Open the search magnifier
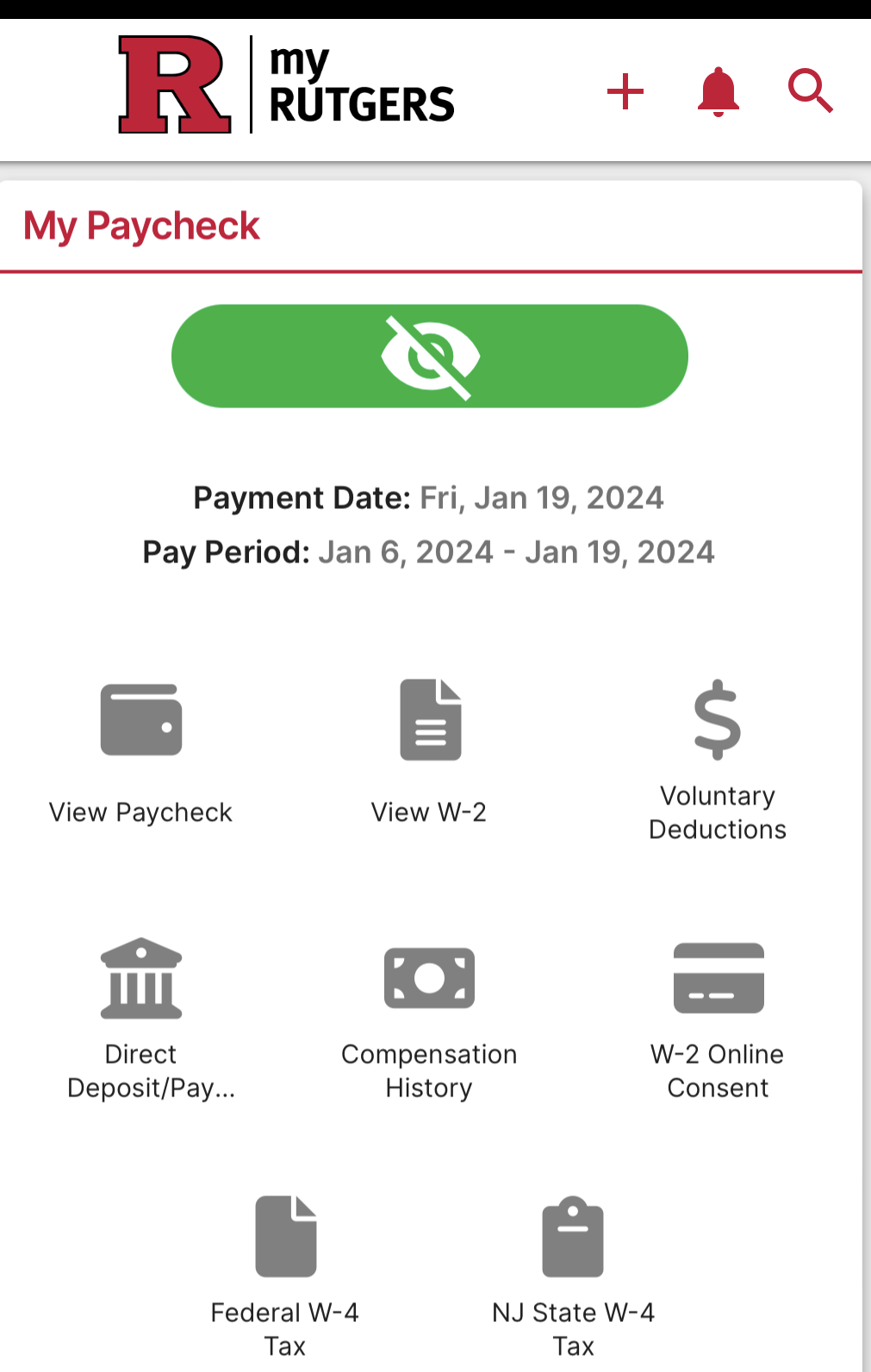The width and height of the screenshot is (871, 1372). (x=810, y=91)
